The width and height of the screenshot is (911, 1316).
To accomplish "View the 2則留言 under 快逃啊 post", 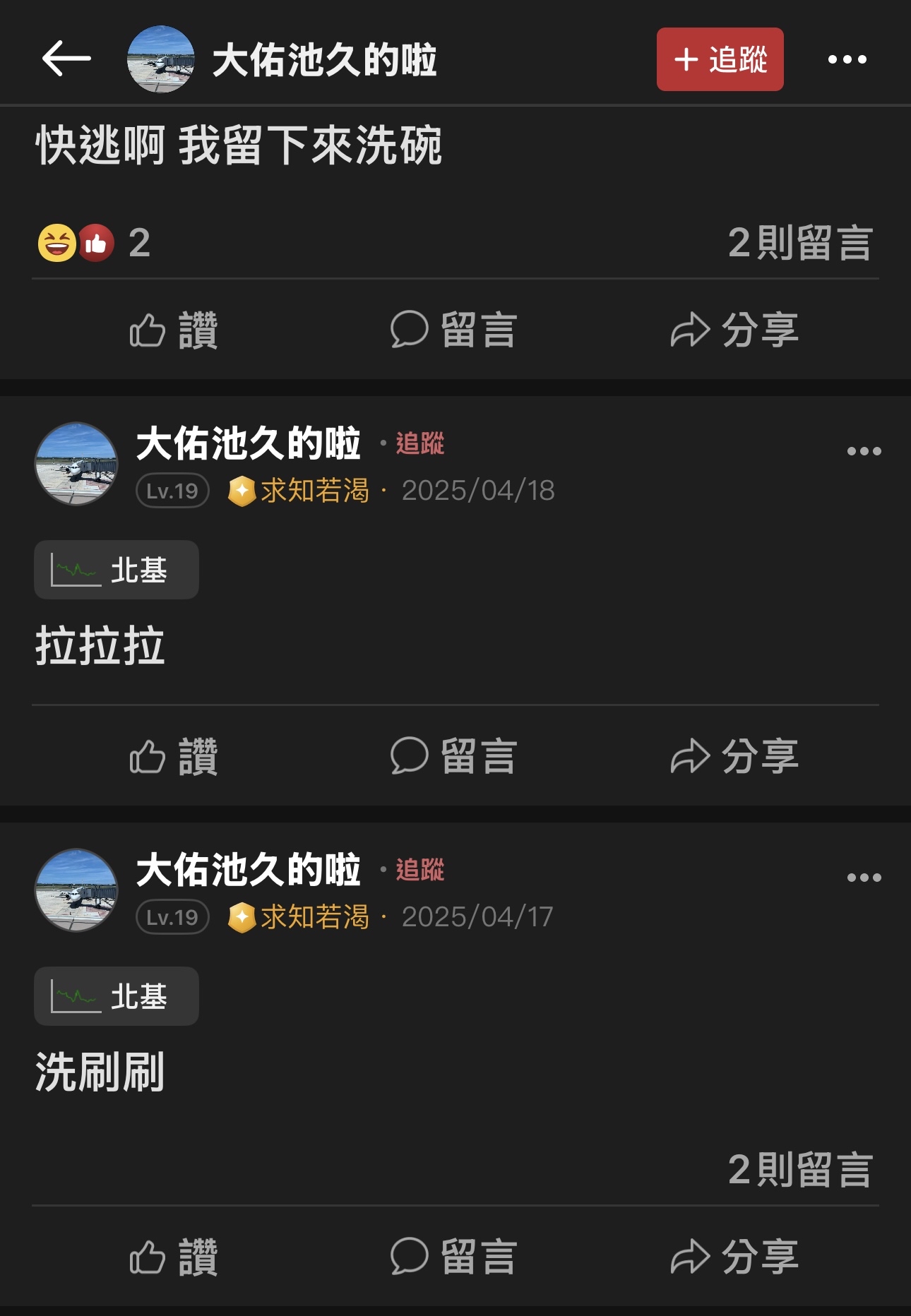I will [800, 243].
